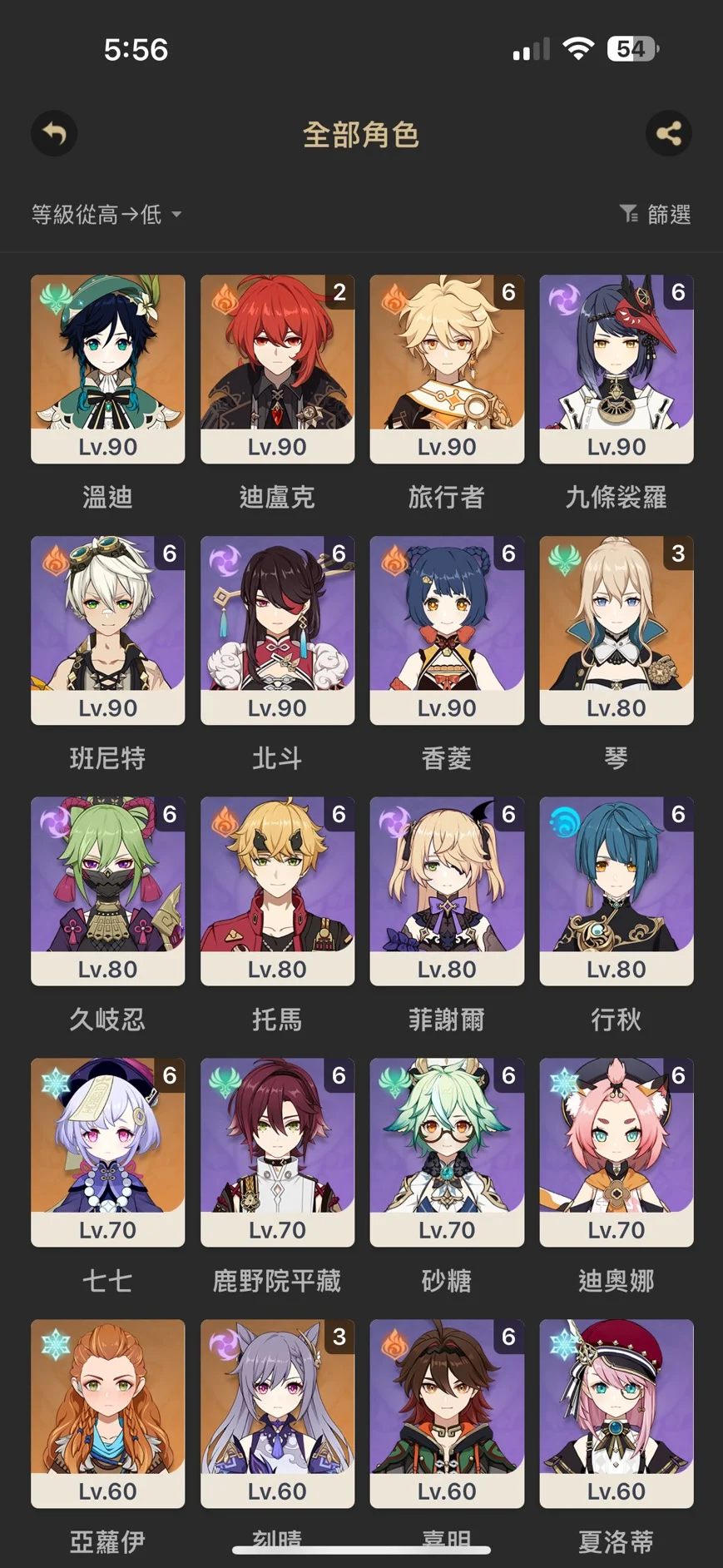Open 砂糖 character card
Viewport: 723px width, 1568px height.
point(447,1152)
